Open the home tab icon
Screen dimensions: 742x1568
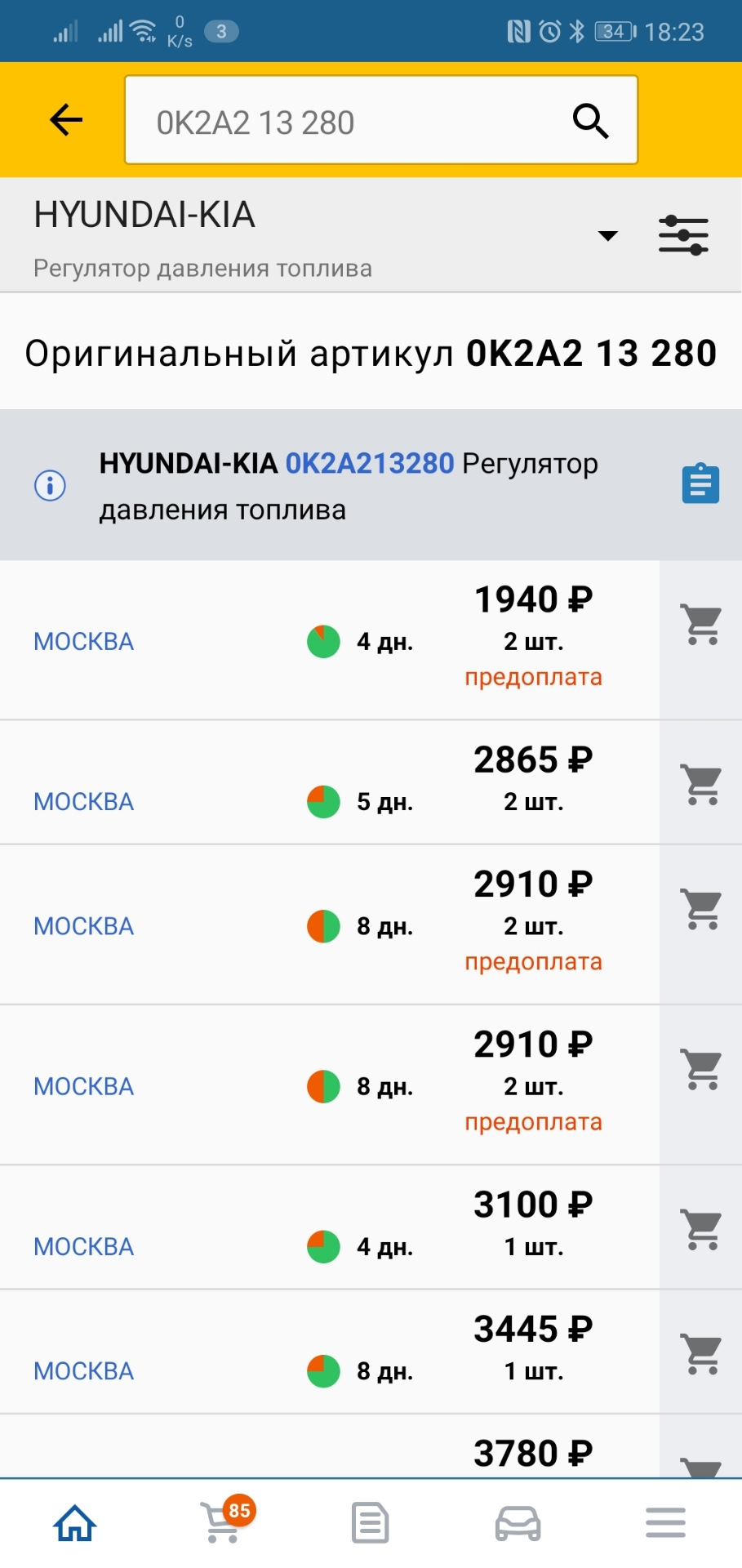pos(73,1523)
